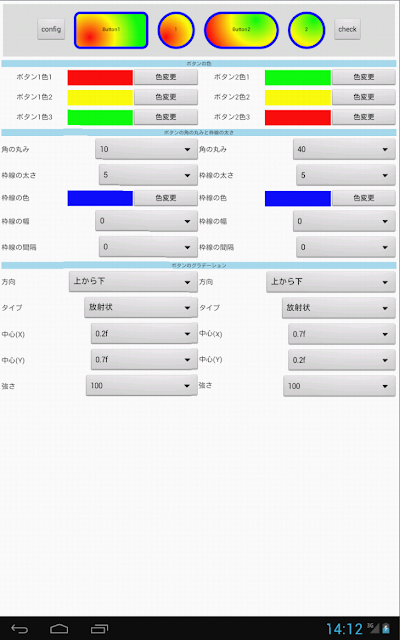
Task: Change color for ボタン1色1
Action: [166, 77]
